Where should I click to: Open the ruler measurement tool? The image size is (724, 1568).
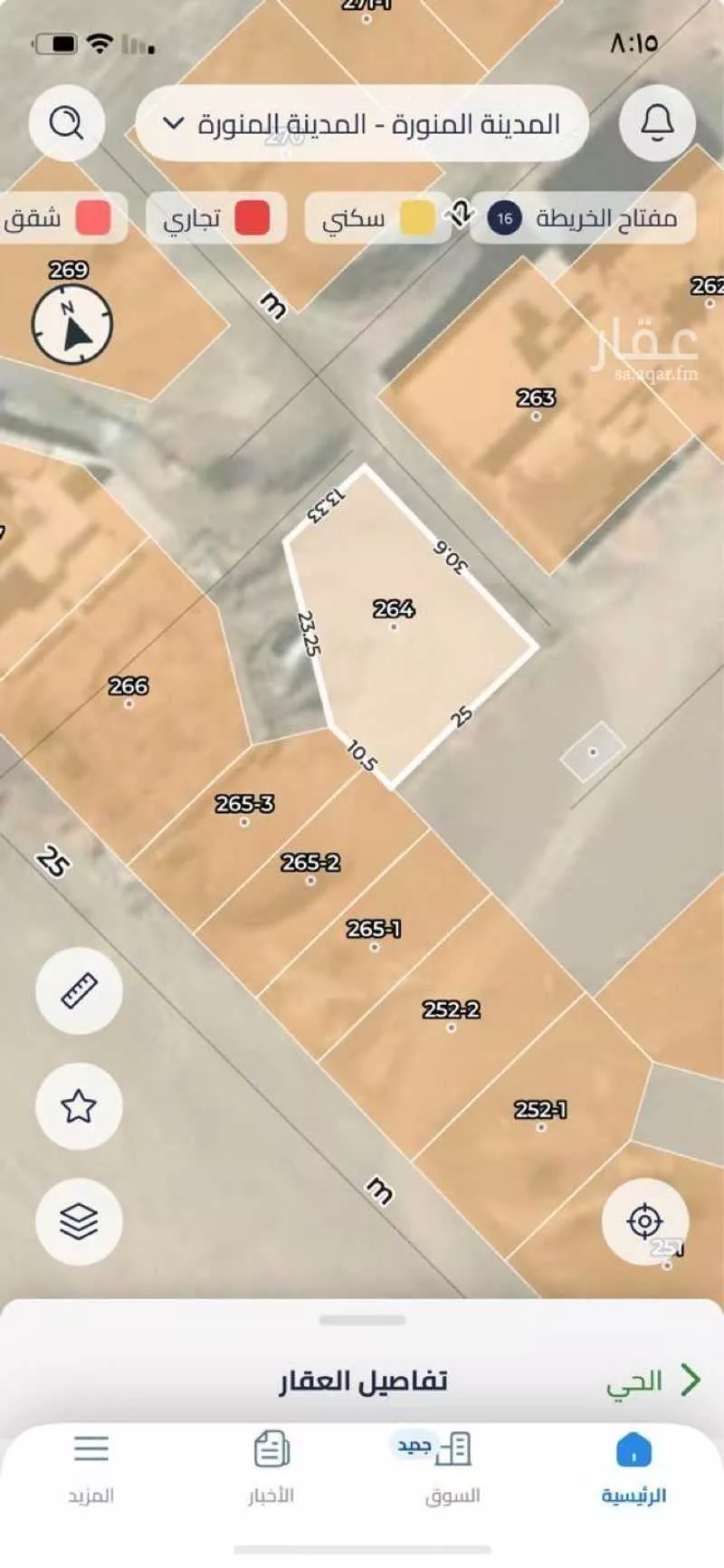click(79, 991)
